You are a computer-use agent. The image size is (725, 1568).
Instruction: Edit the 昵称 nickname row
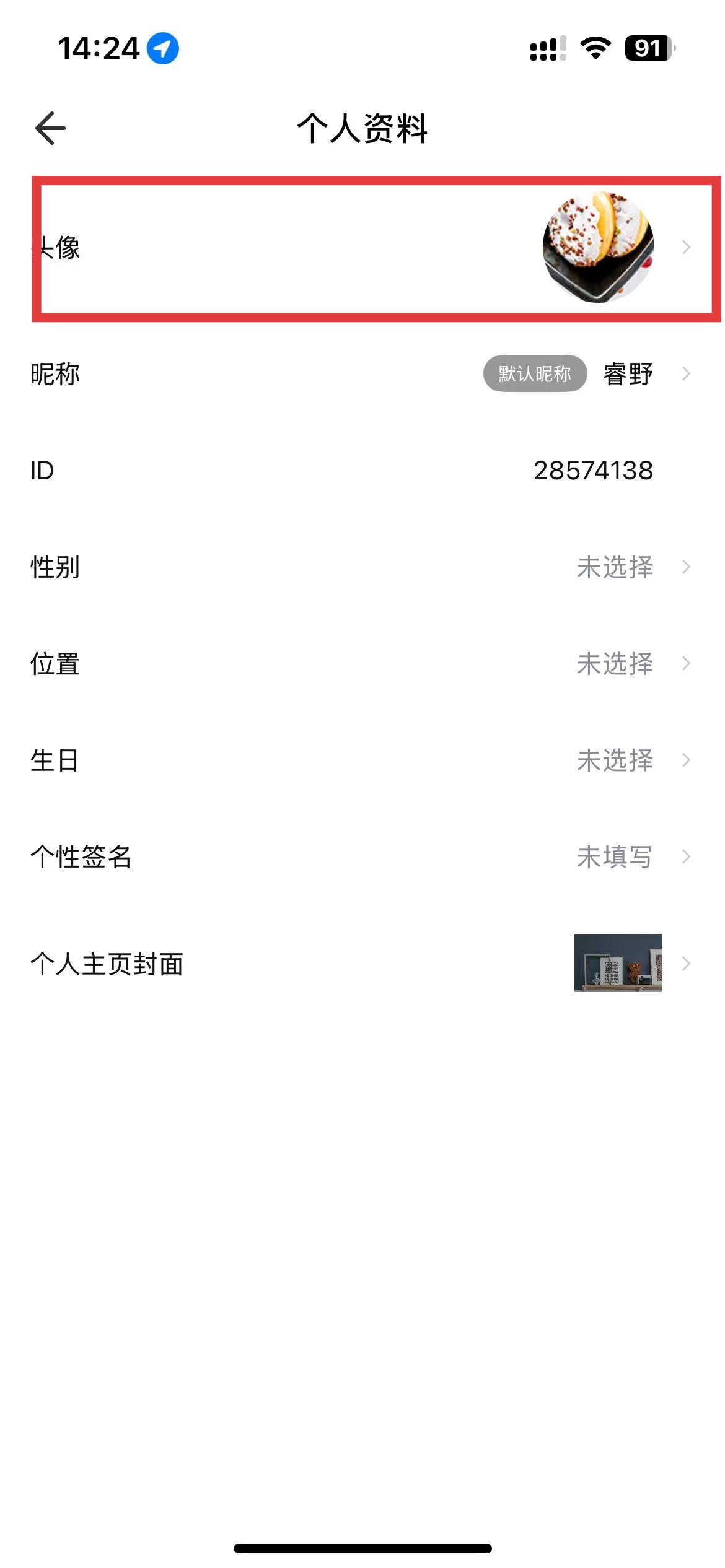coord(362,374)
